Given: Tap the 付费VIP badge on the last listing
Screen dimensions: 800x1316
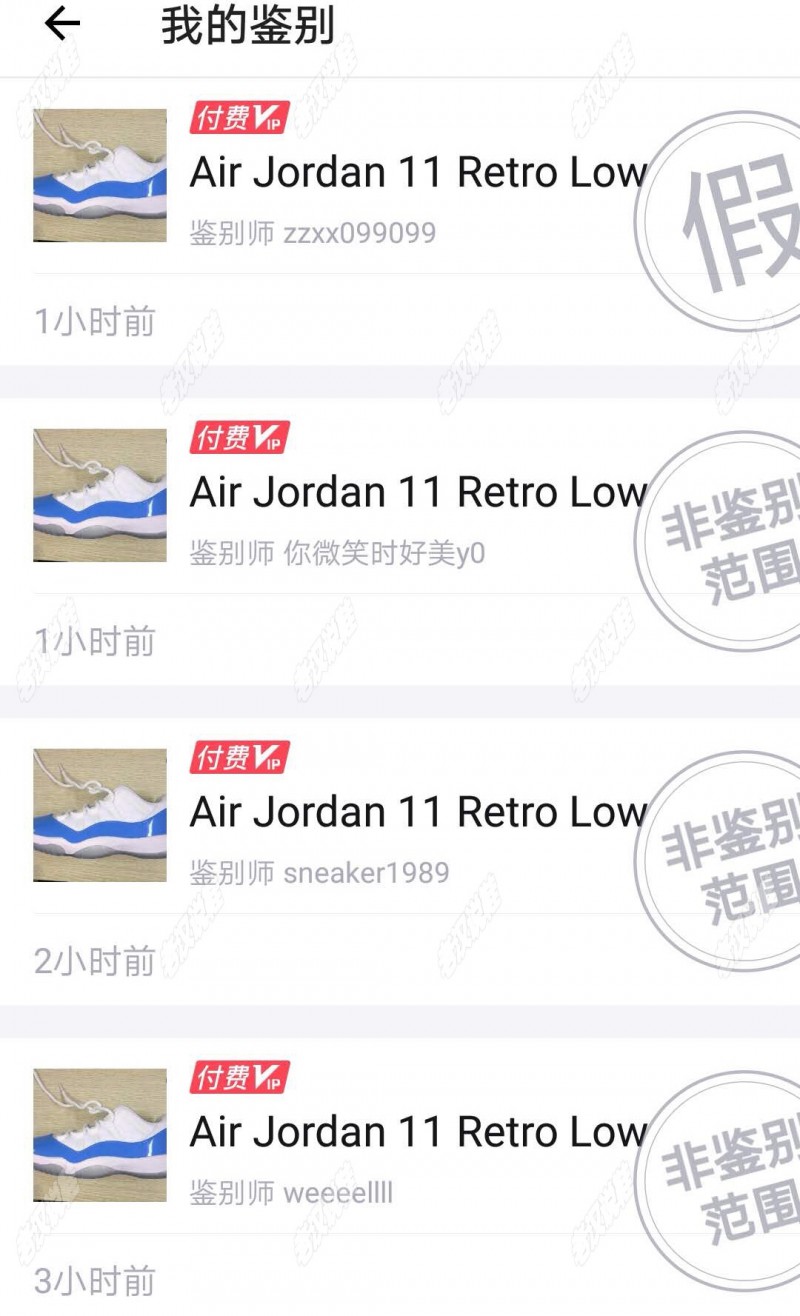Looking at the screenshot, I should coord(239,1078).
